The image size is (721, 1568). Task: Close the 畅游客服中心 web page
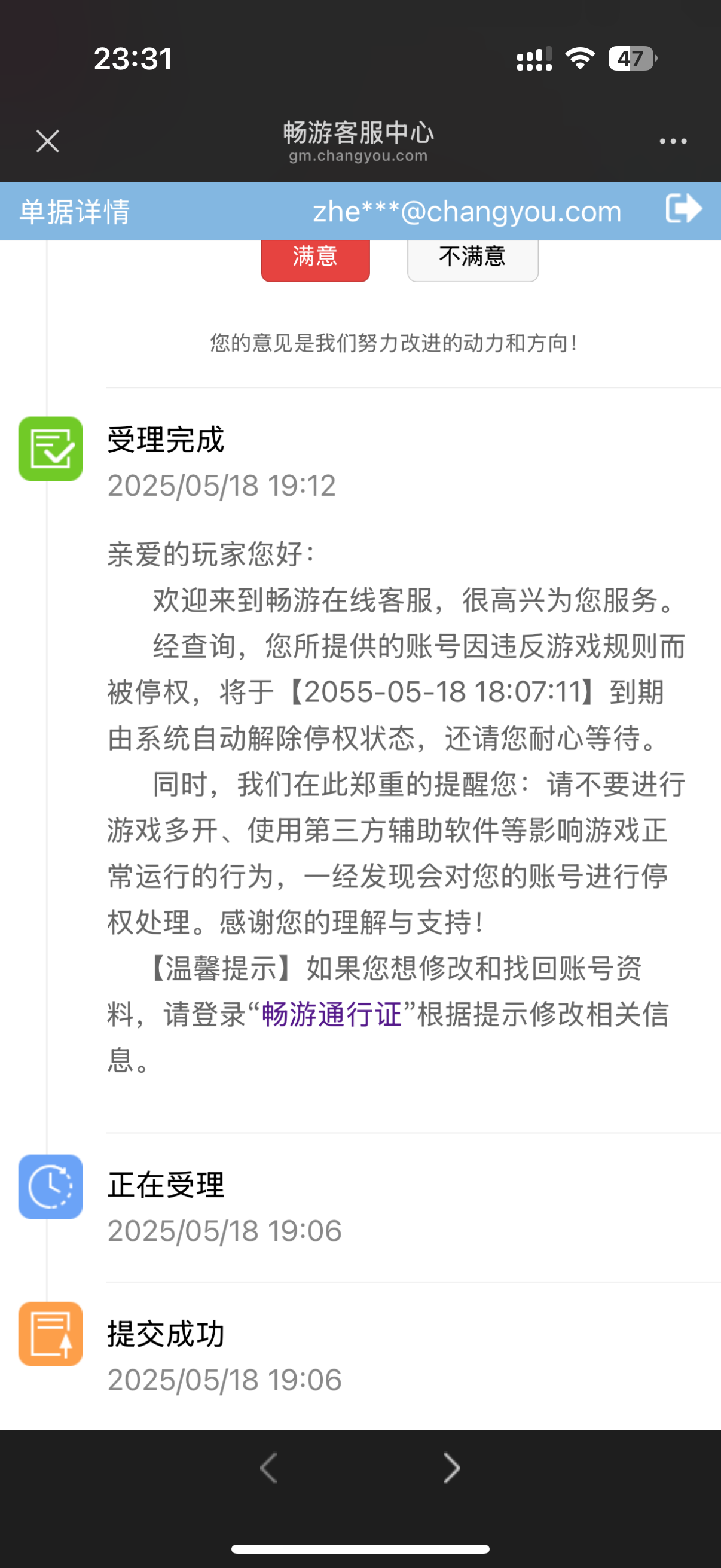coord(47,141)
